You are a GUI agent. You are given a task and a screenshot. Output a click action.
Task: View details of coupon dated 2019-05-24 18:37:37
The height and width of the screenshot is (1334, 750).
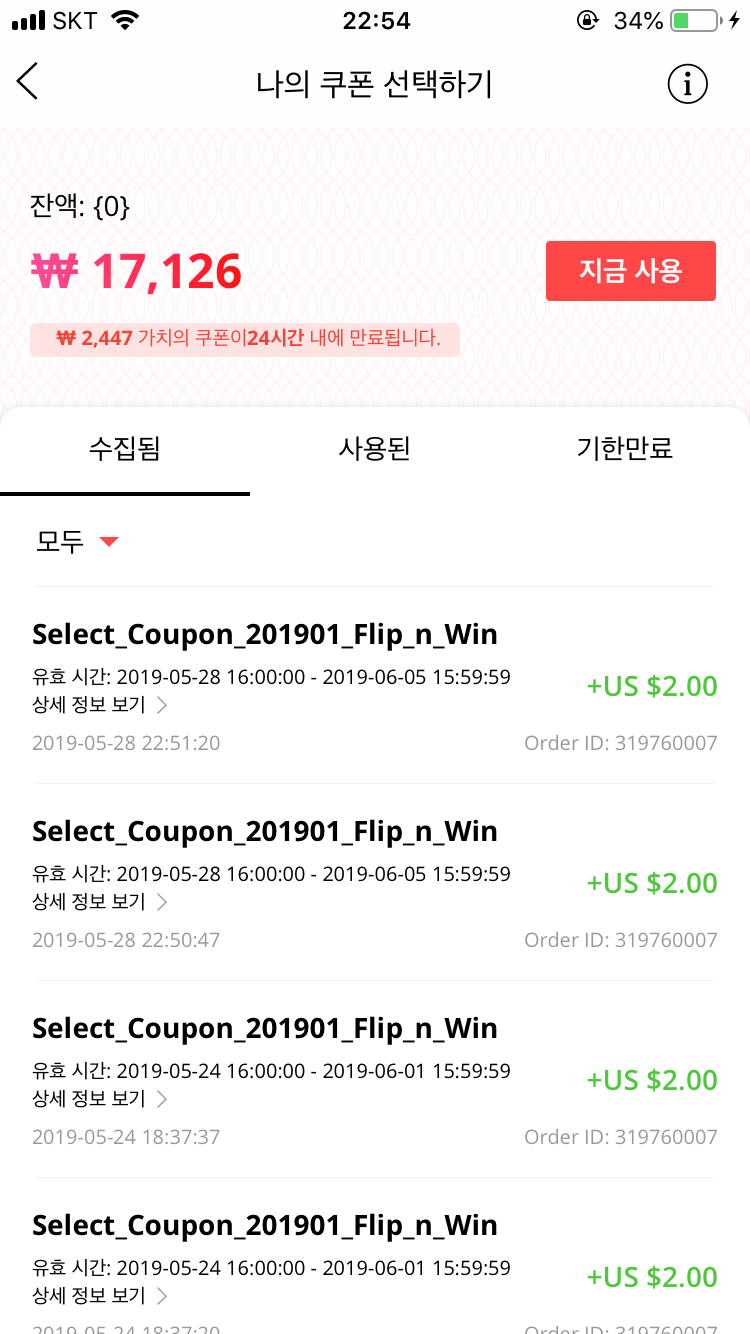pos(99,1099)
